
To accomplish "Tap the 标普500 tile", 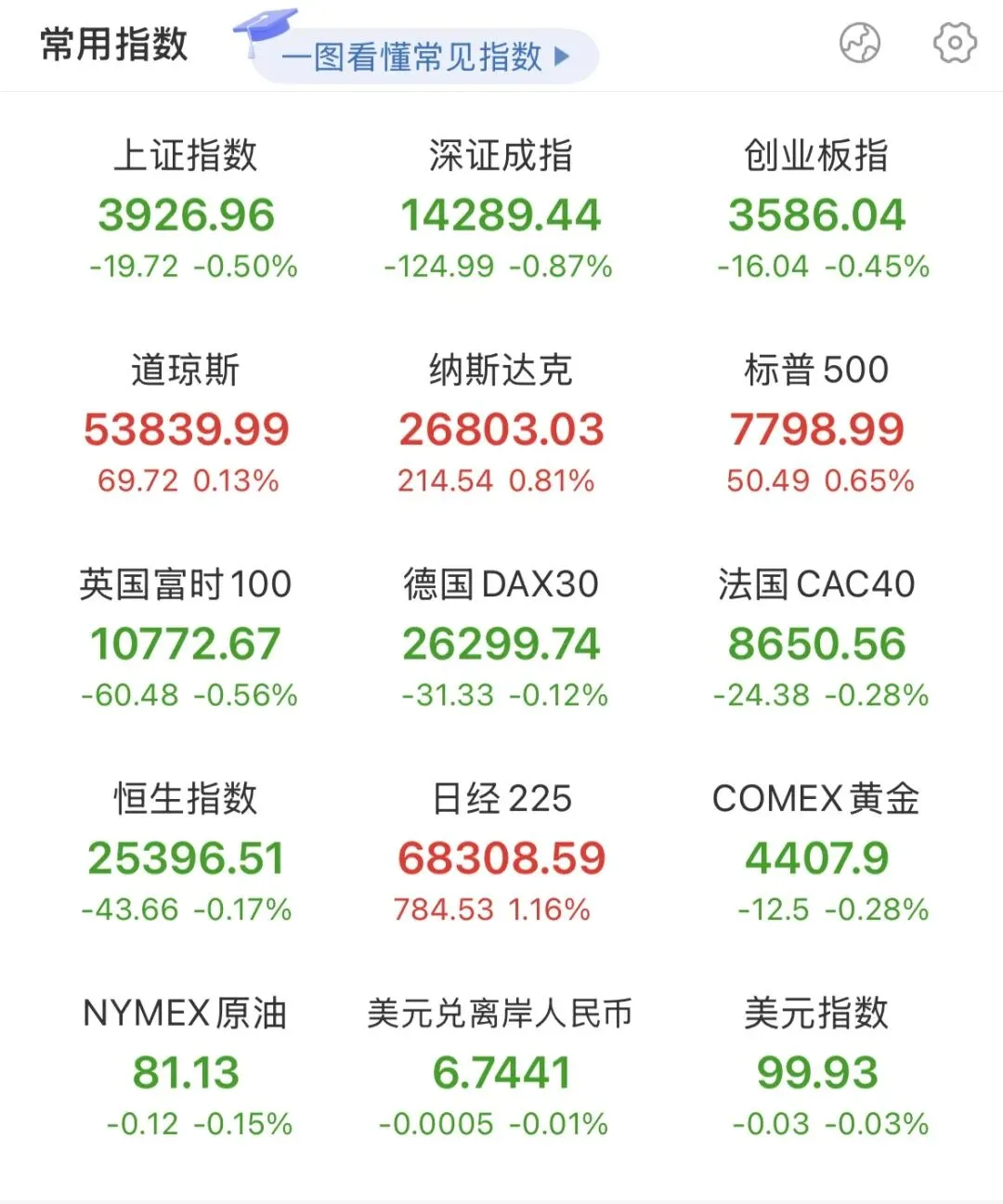I will click(817, 423).
